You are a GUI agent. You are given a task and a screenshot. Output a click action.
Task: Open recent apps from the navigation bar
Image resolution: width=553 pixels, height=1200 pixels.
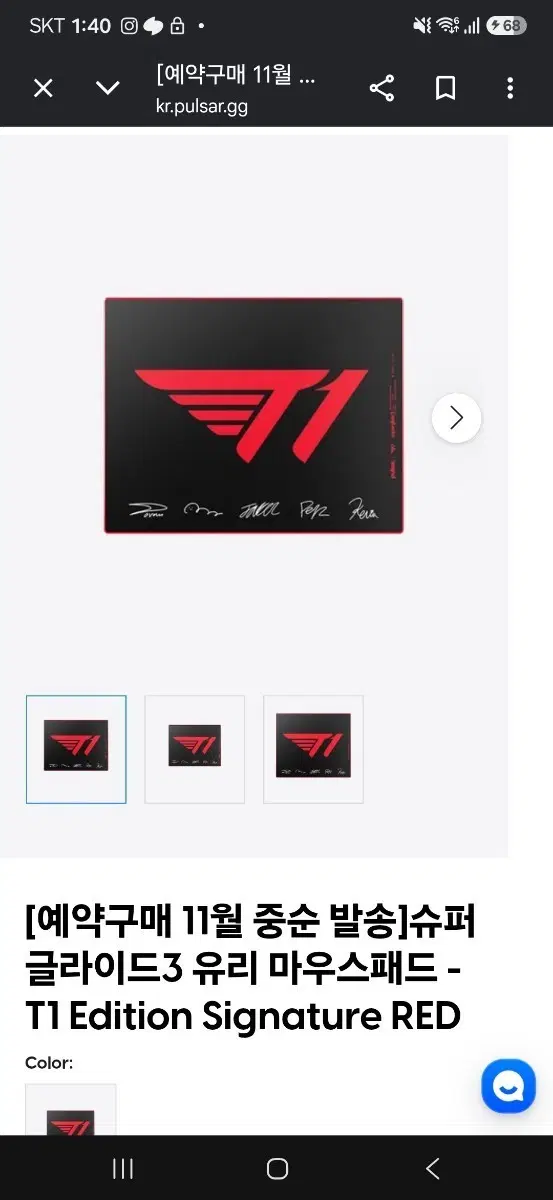coord(122,1168)
